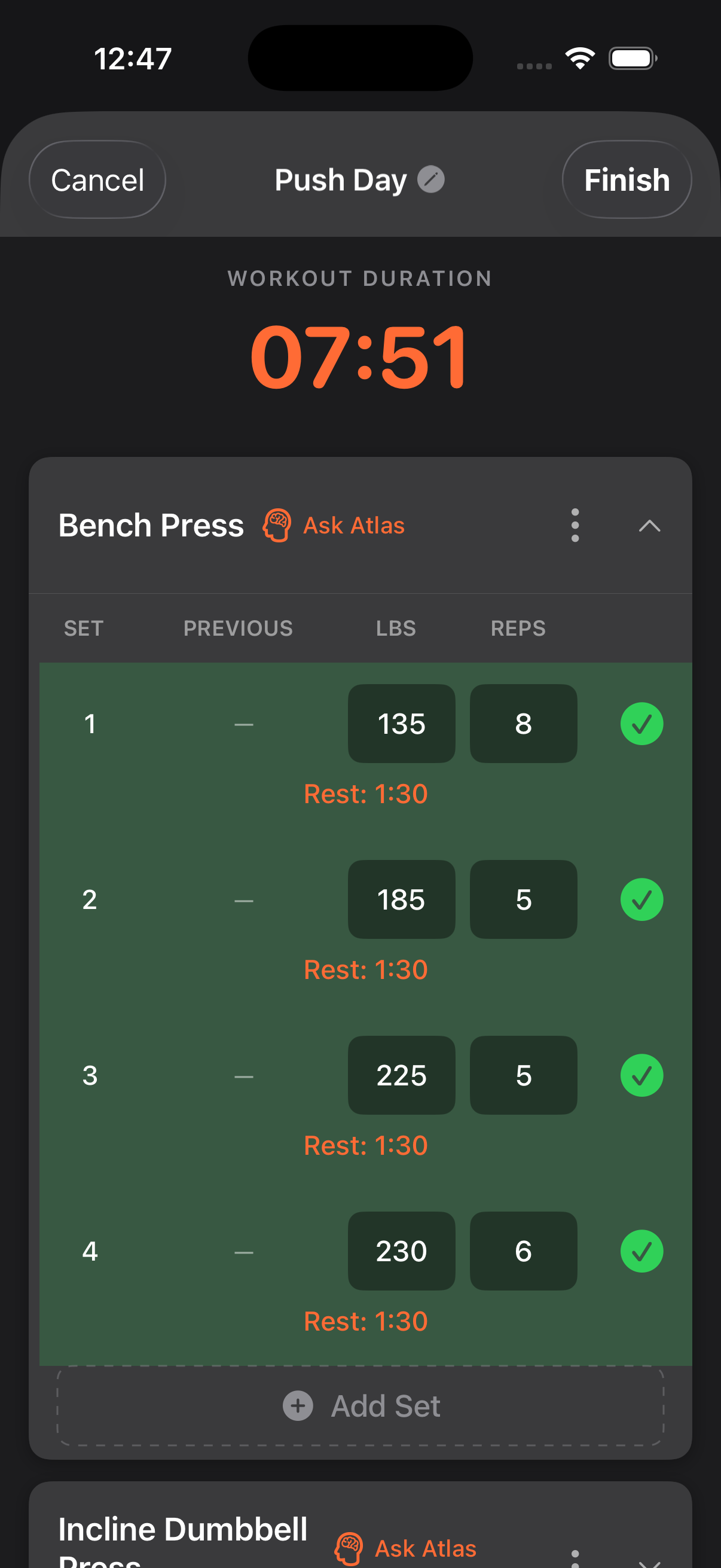The height and width of the screenshot is (1568, 721).
Task: Select the REPS column header
Action: point(518,627)
